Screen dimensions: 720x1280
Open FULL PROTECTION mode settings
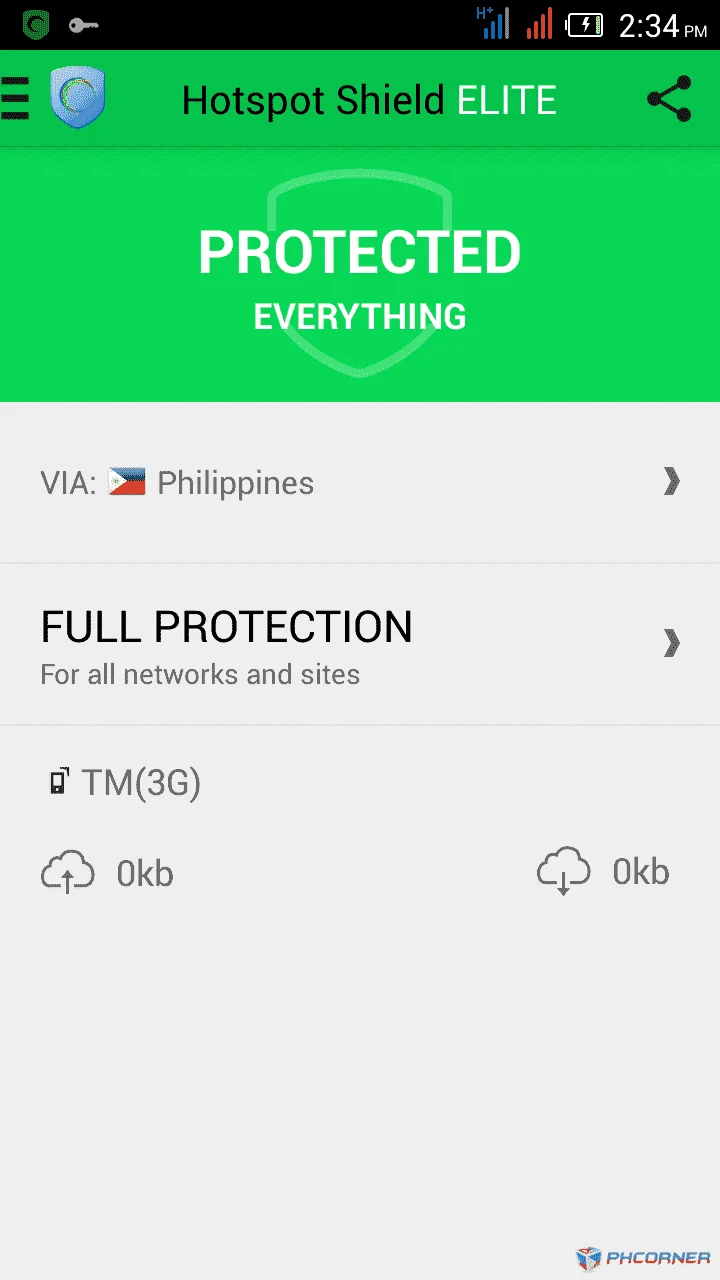point(360,644)
